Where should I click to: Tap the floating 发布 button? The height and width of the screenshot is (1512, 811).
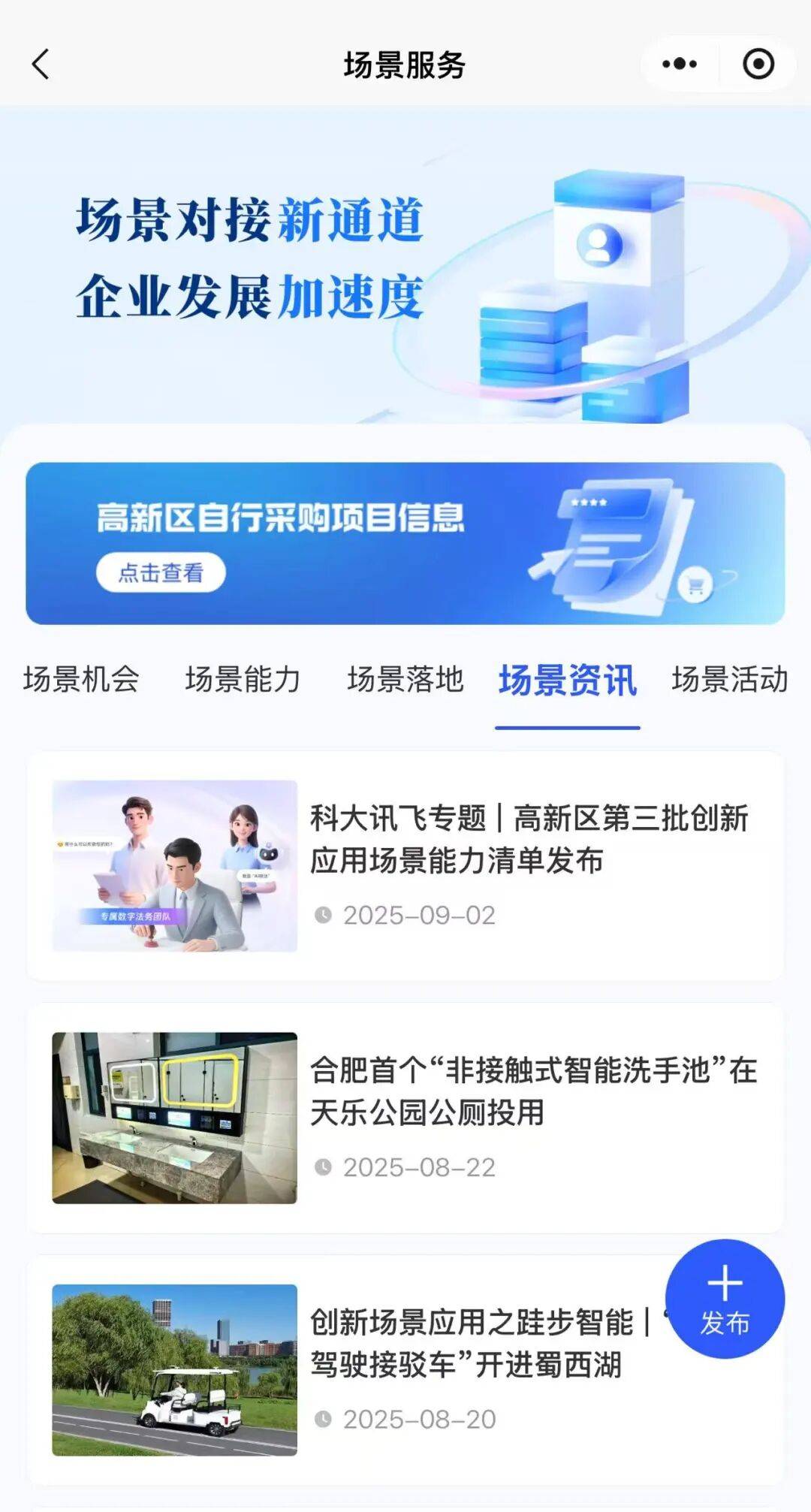(725, 1299)
